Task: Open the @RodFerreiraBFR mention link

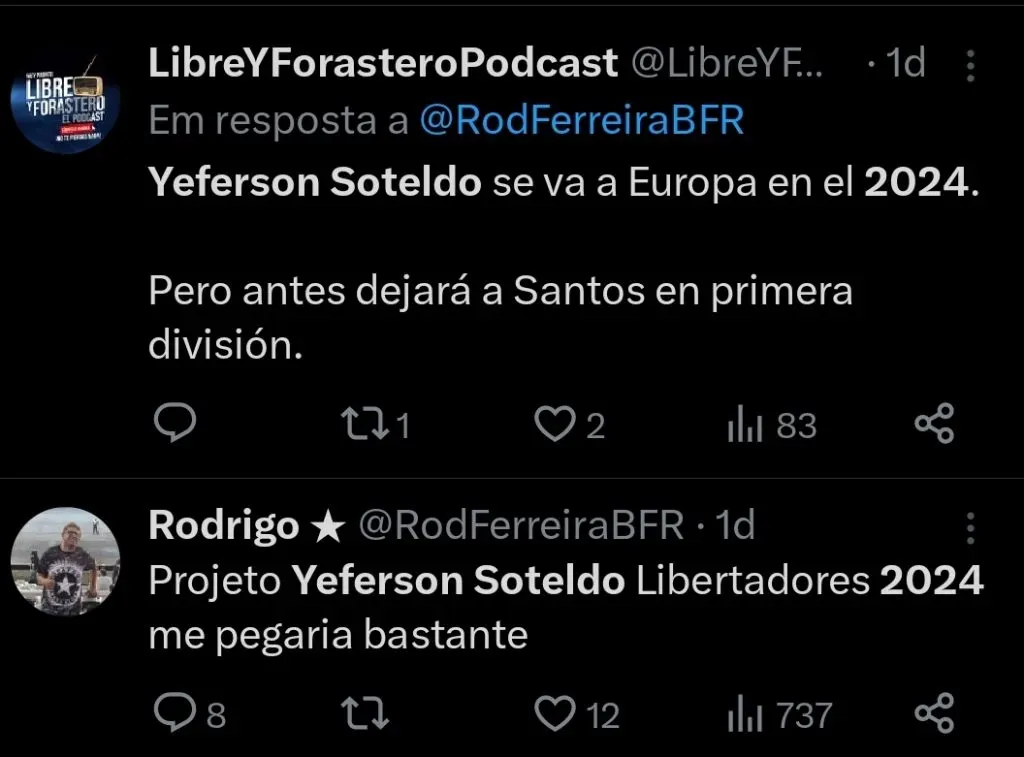Action: point(581,121)
